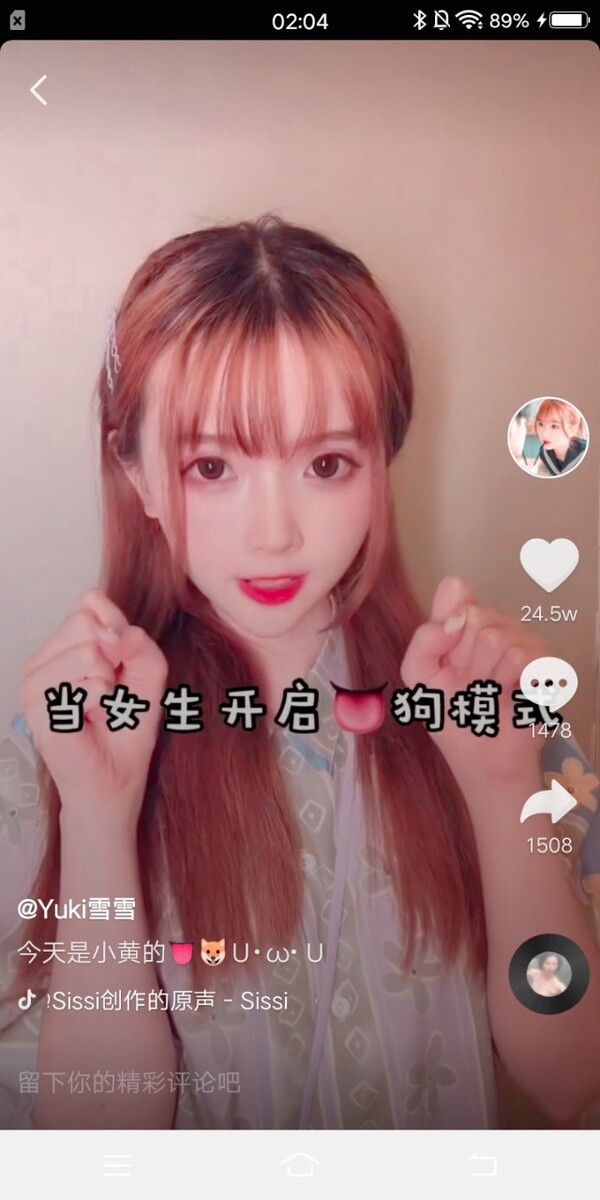The image size is (600, 1200).
Task: Tap the system back button
Action: coord(482,1164)
